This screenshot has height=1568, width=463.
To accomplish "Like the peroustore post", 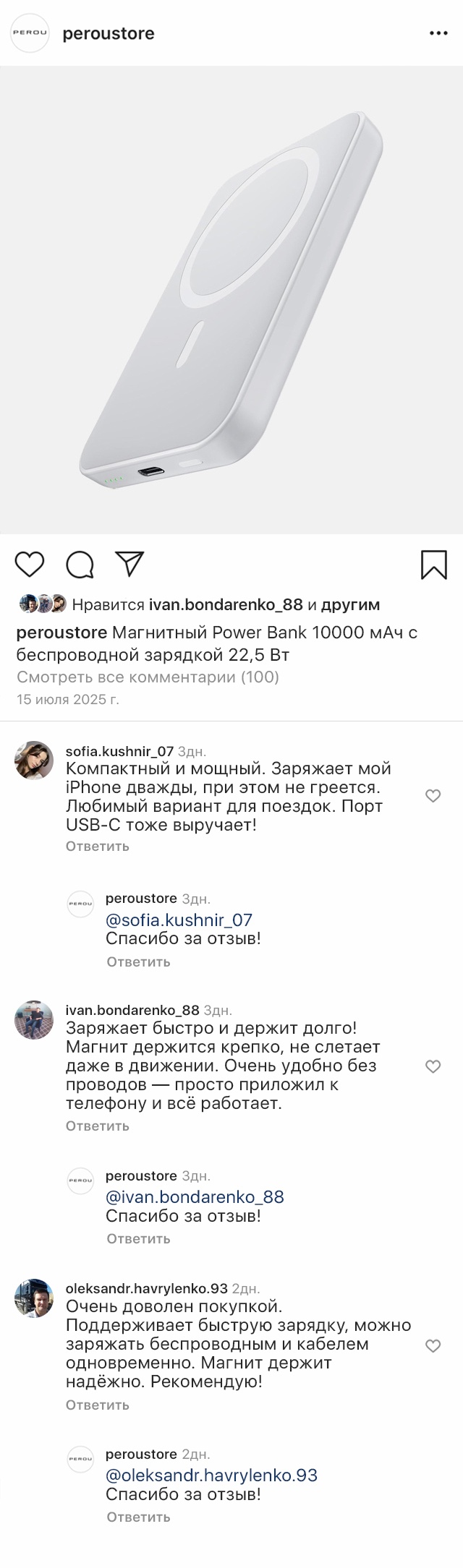I will coord(30,564).
